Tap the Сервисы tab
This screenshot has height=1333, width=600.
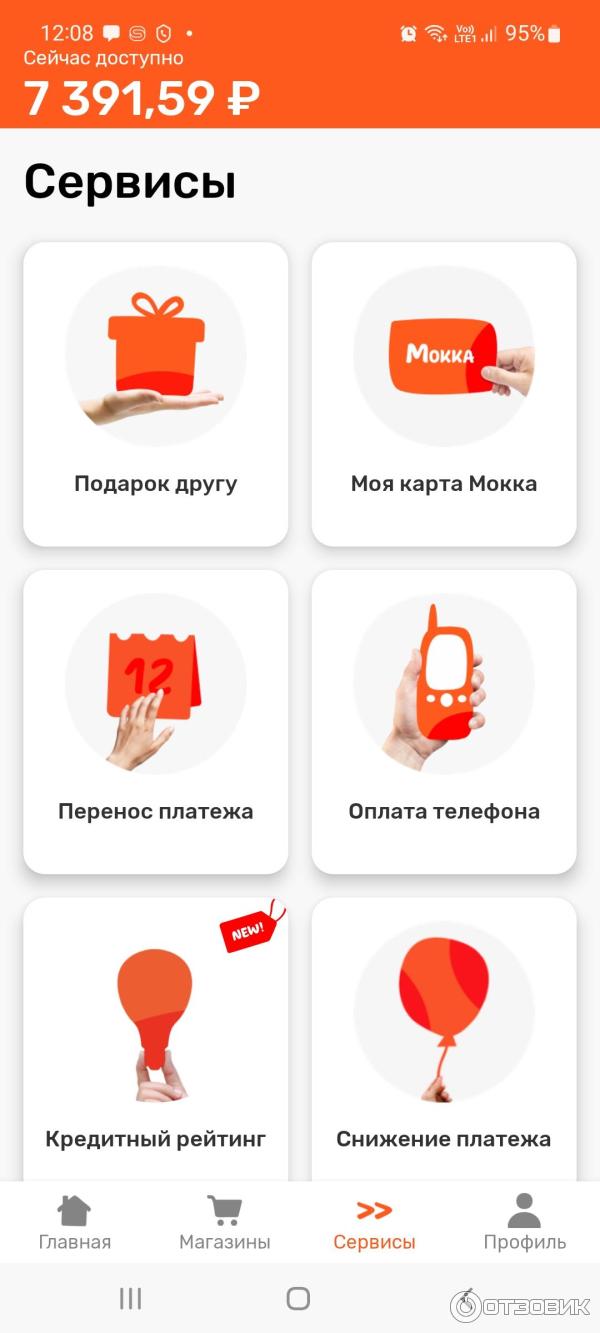(x=374, y=1223)
